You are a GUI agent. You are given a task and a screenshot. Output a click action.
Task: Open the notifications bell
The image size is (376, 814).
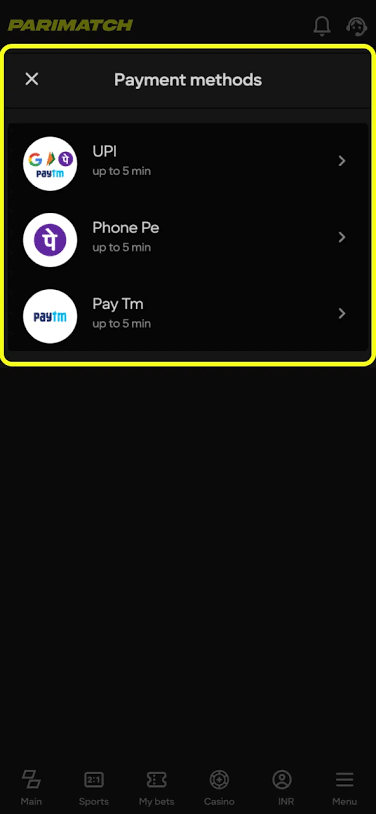coord(322,25)
